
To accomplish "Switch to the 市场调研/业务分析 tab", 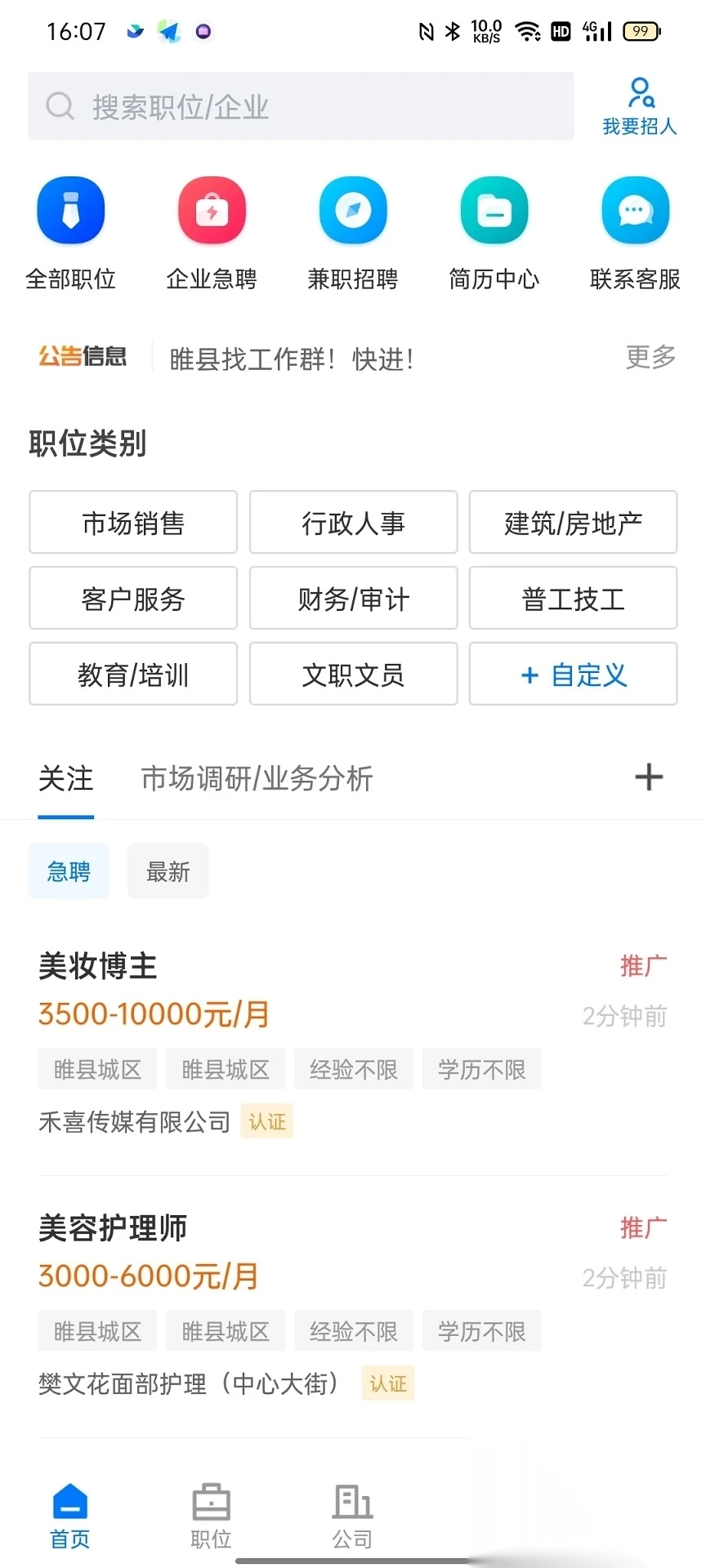I will (x=256, y=778).
